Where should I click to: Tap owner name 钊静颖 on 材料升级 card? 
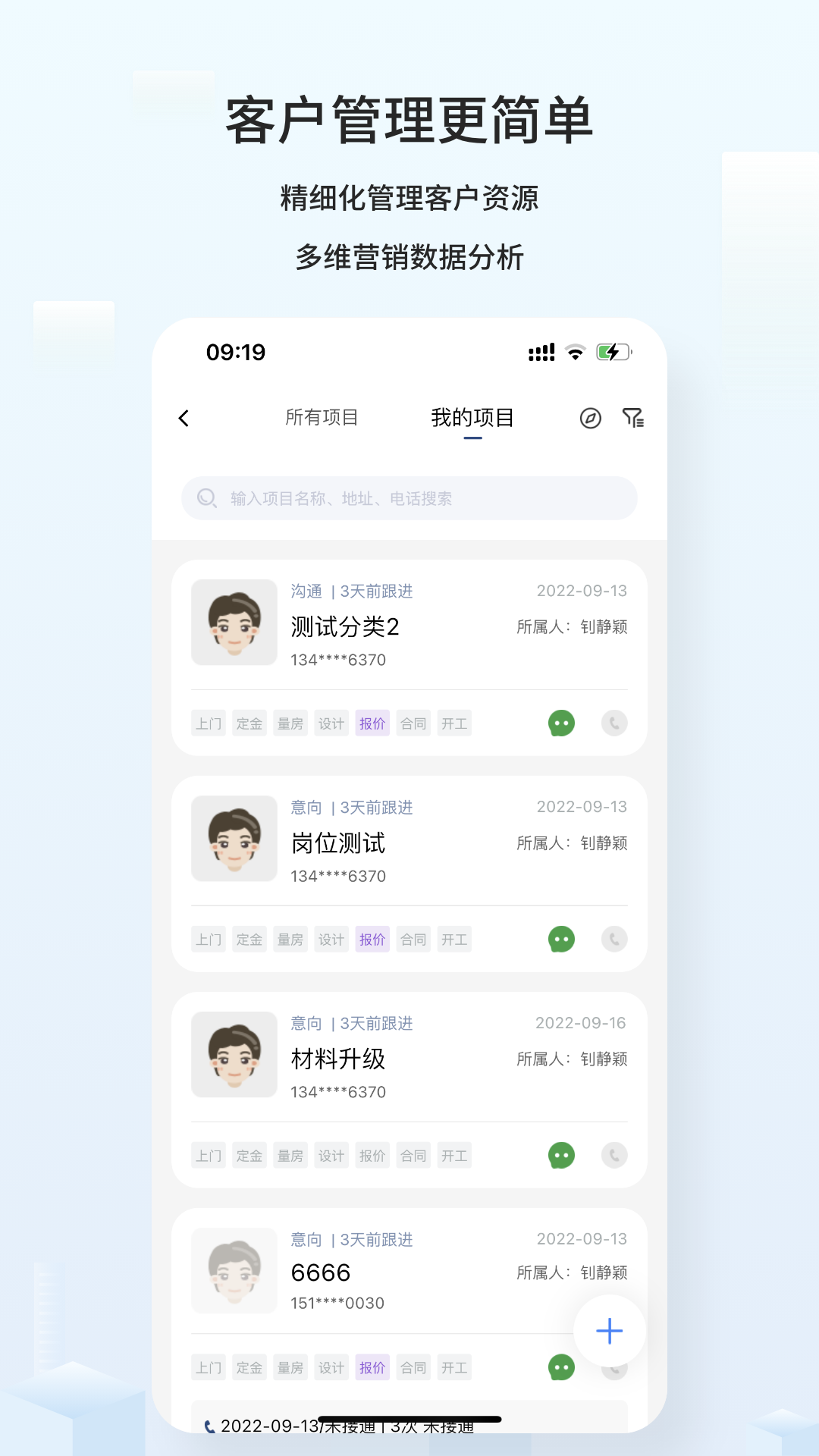pos(604,1059)
